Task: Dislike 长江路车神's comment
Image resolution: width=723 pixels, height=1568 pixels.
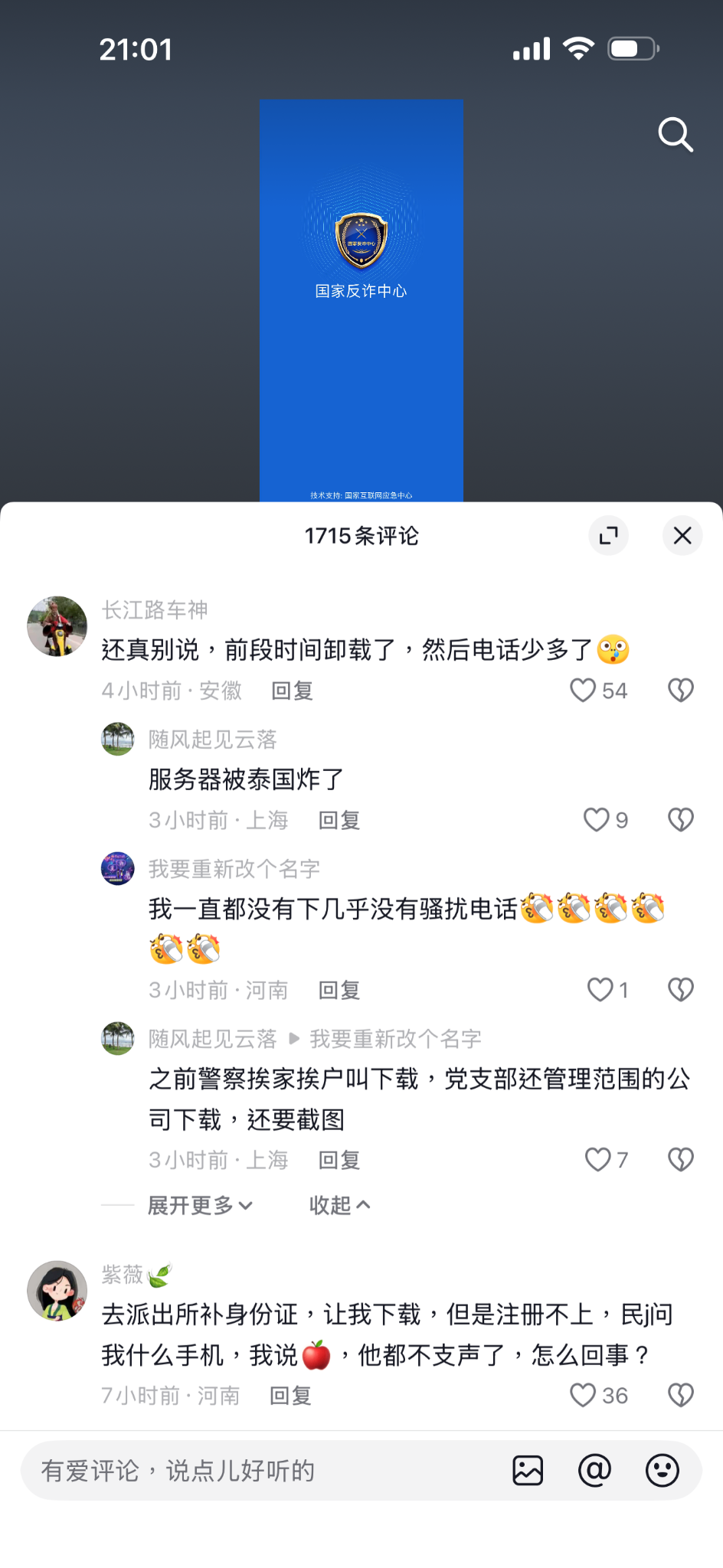Action: click(x=680, y=690)
